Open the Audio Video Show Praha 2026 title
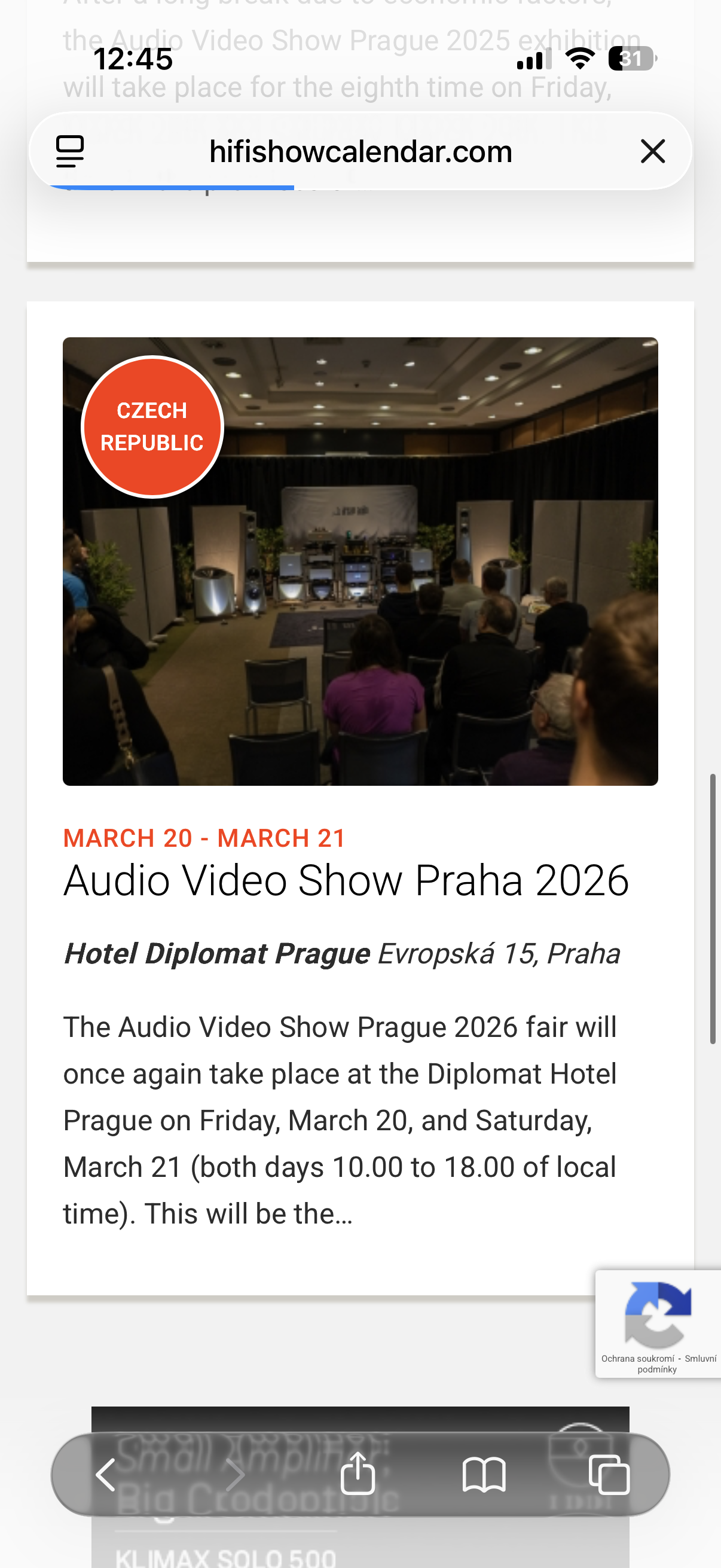The height and width of the screenshot is (1568, 721). [x=346, y=880]
